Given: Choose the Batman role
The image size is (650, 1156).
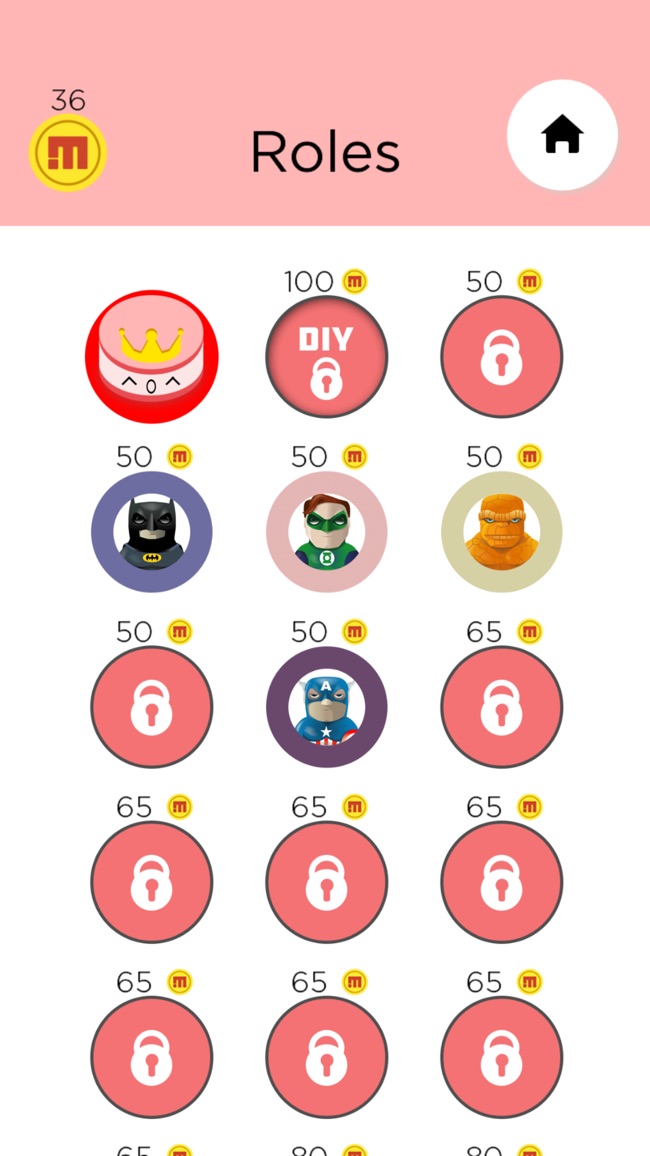Looking at the screenshot, I should point(152,532).
